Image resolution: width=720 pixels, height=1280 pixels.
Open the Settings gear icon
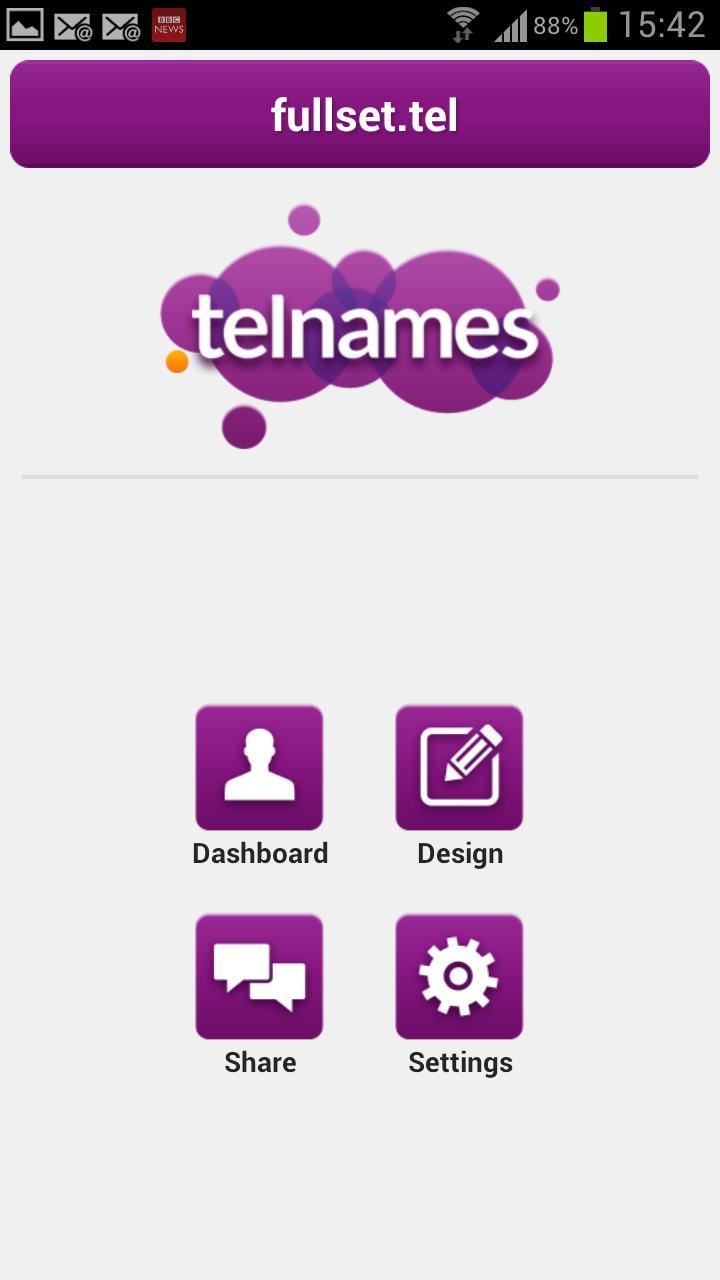(459, 976)
